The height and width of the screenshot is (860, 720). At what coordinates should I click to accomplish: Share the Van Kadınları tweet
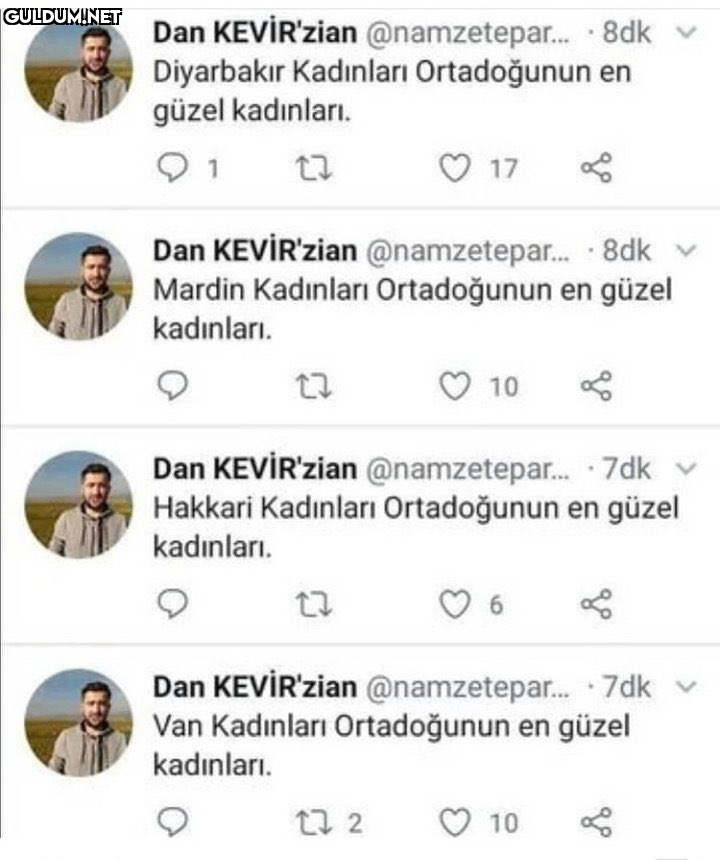(596, 822)
